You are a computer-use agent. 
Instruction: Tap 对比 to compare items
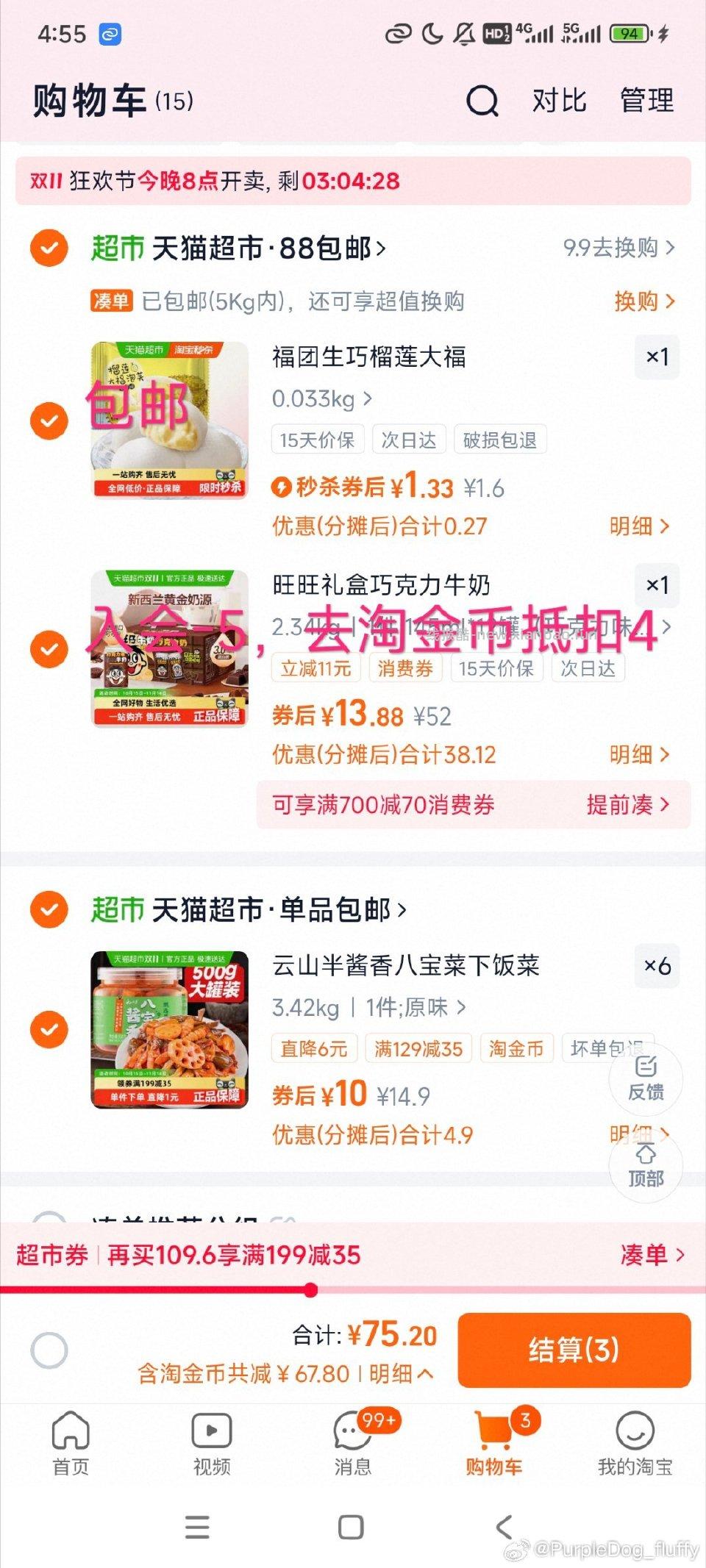click(x=559, y=101)
